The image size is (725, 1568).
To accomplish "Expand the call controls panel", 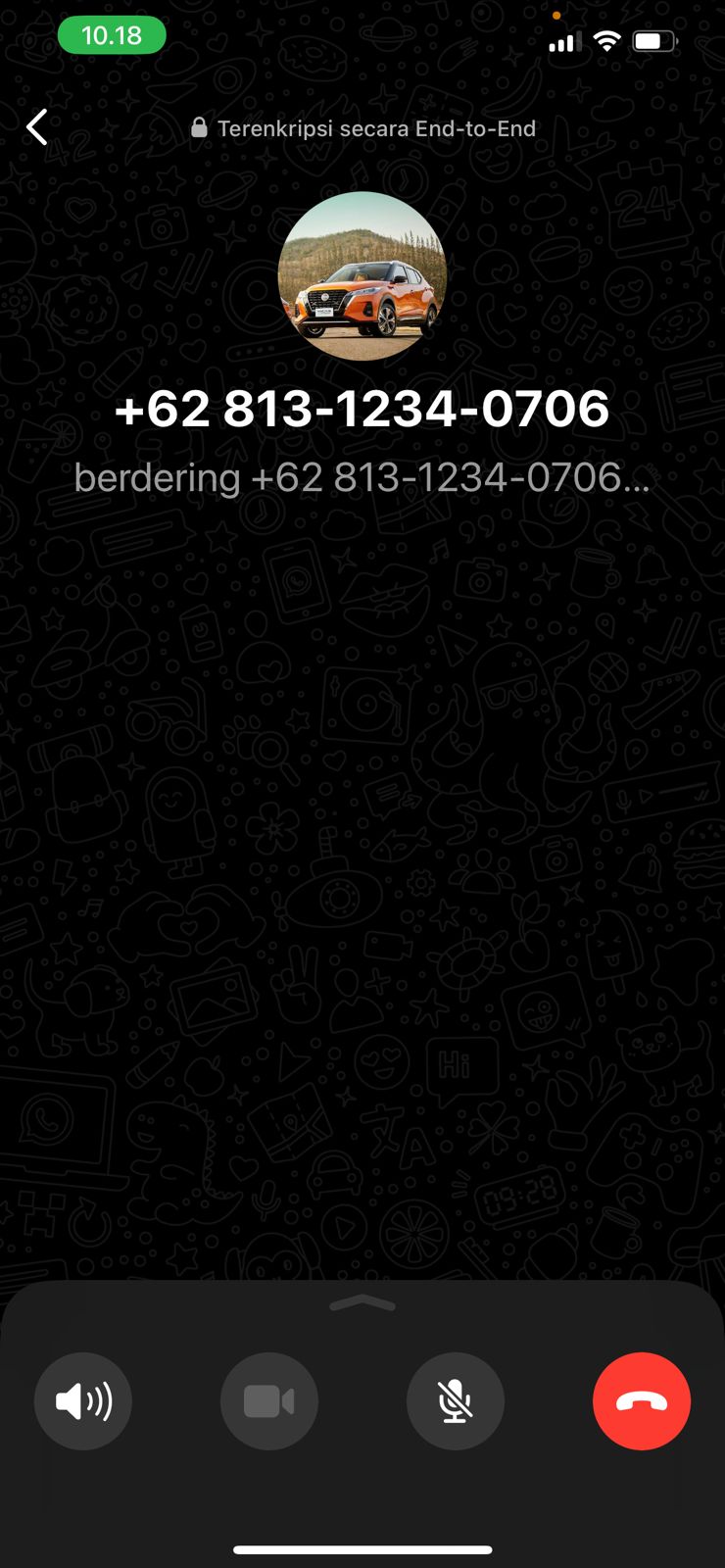I will click(x=362, y=1303).
